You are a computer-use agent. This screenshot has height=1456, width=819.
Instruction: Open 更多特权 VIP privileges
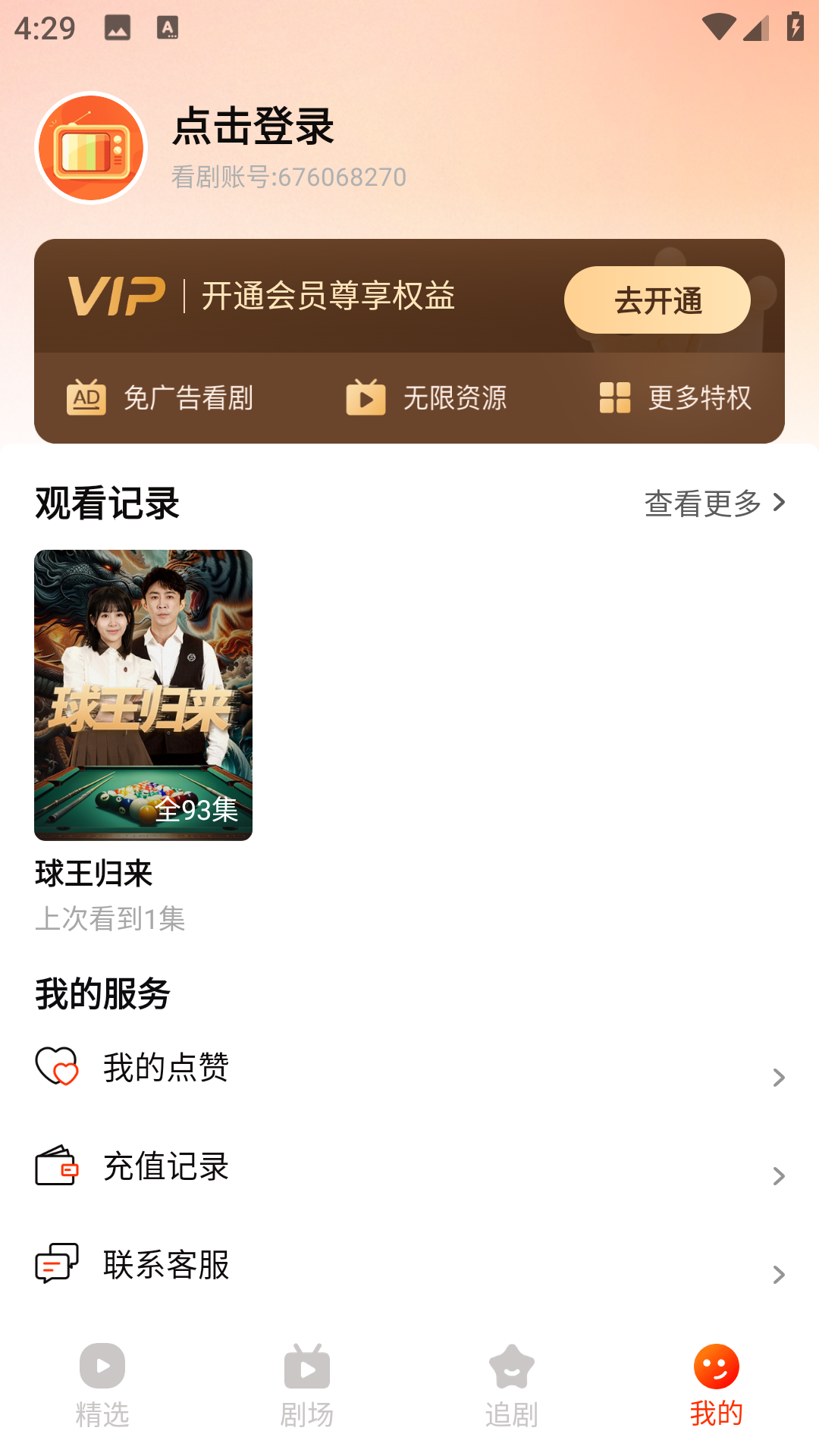pyautogui.click(x=675, y=397)
